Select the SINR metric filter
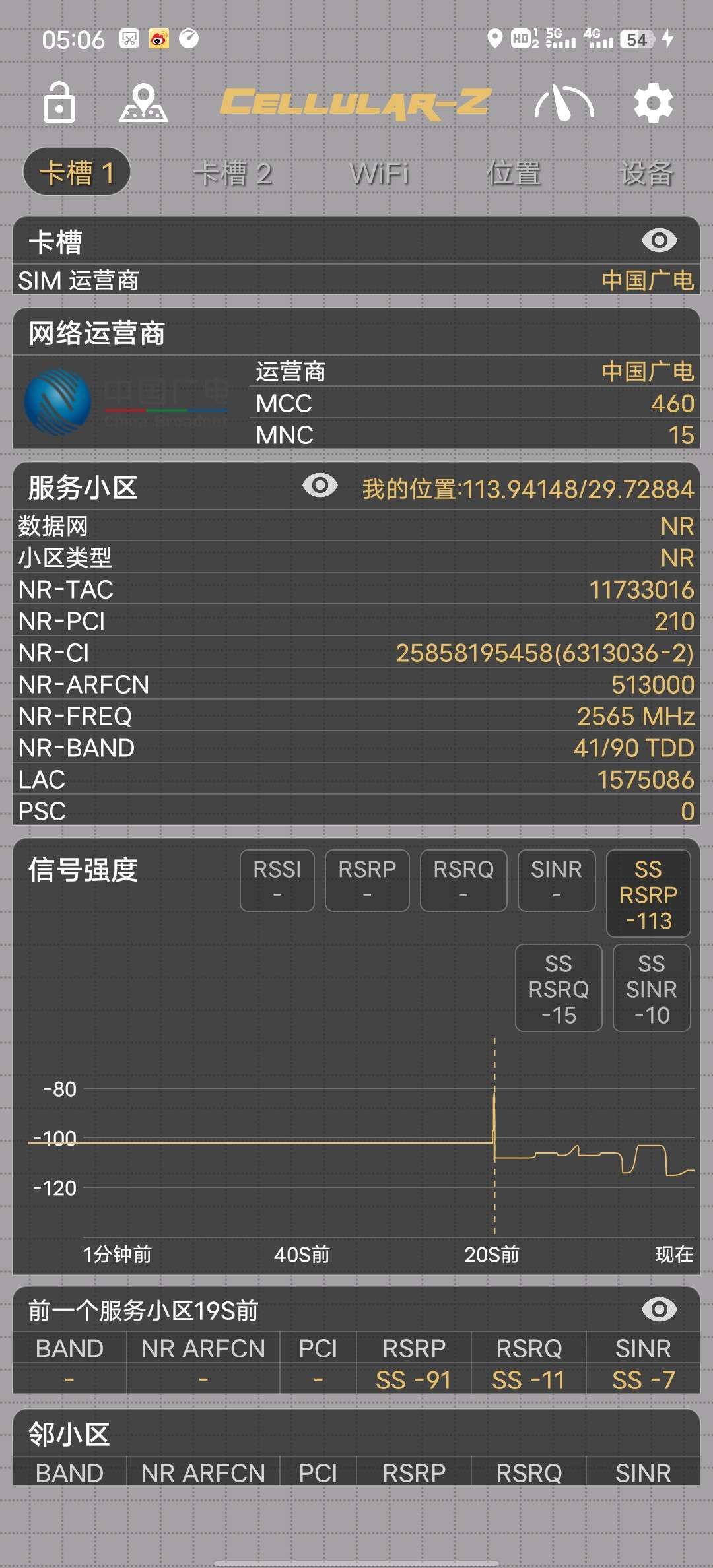The width and height of the screenshot is (713, 1568). [x=556, y=880]
